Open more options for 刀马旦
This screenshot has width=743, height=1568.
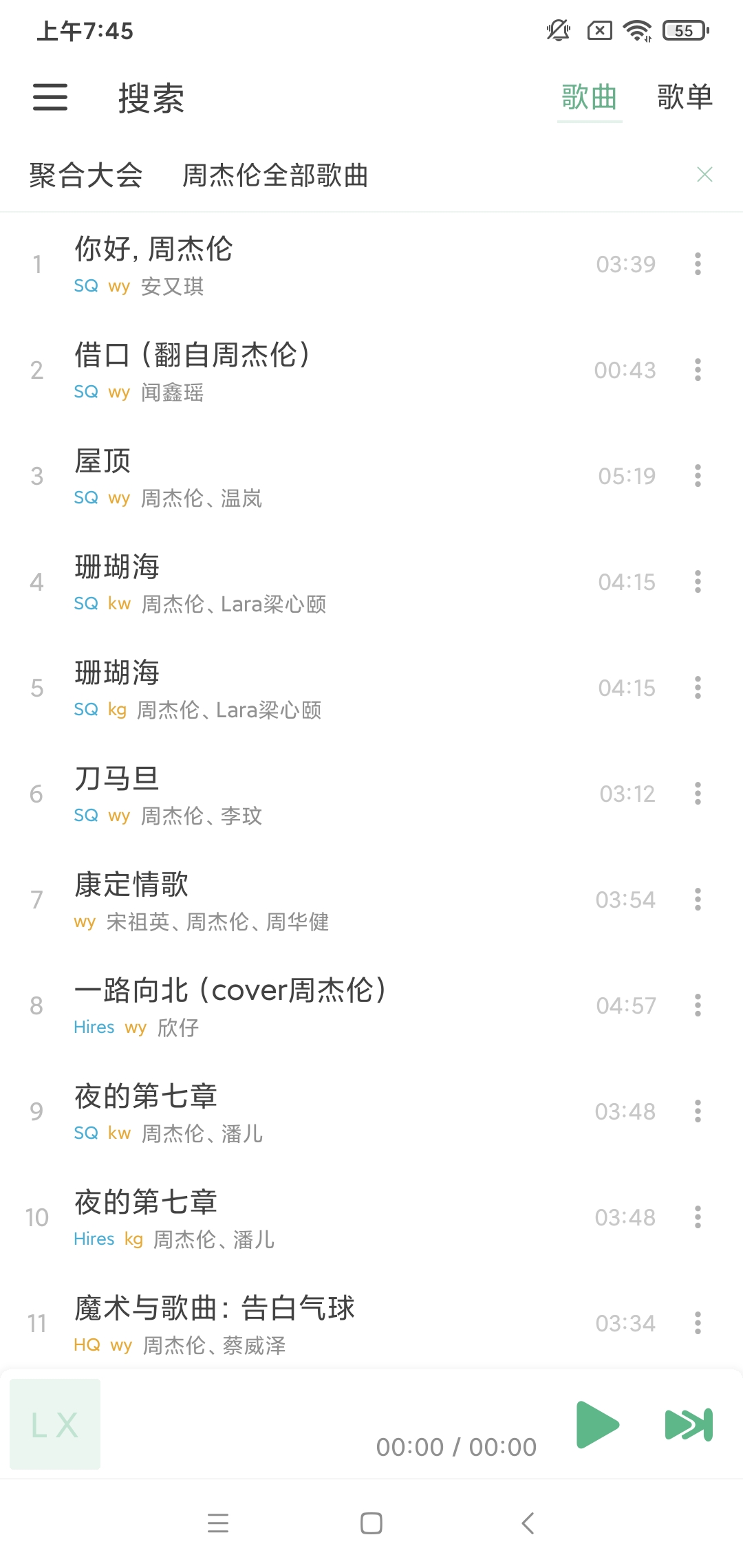pyautogui.click(x=698, y=794)
